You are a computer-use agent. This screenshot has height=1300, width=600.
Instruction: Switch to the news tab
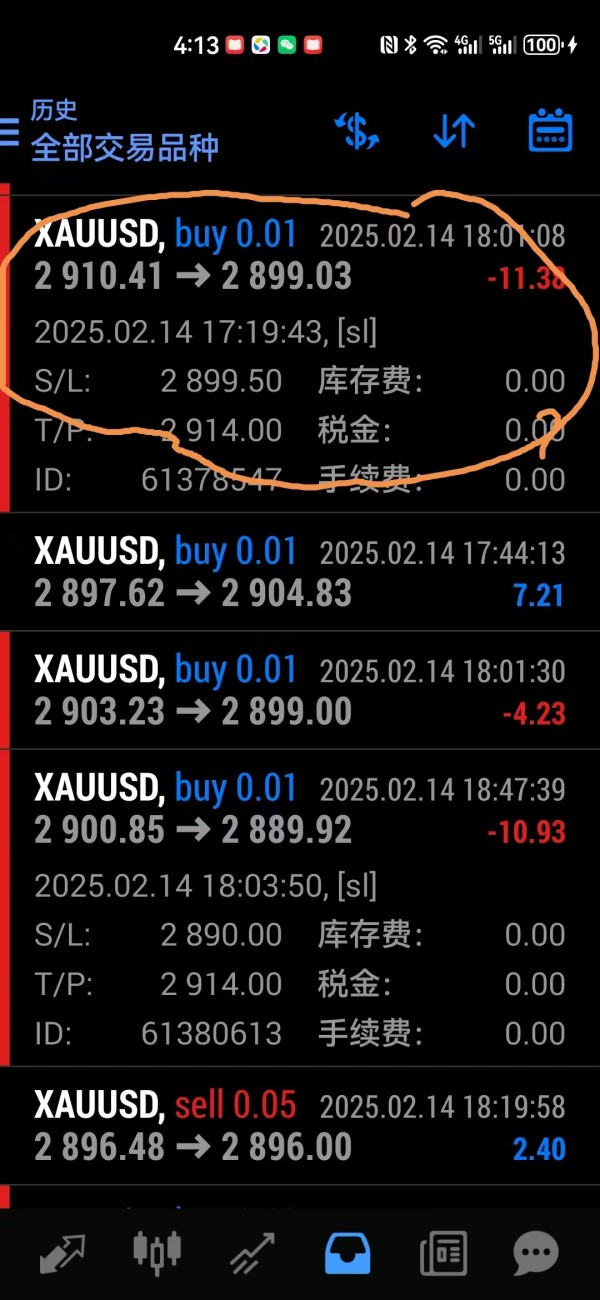442,1252
